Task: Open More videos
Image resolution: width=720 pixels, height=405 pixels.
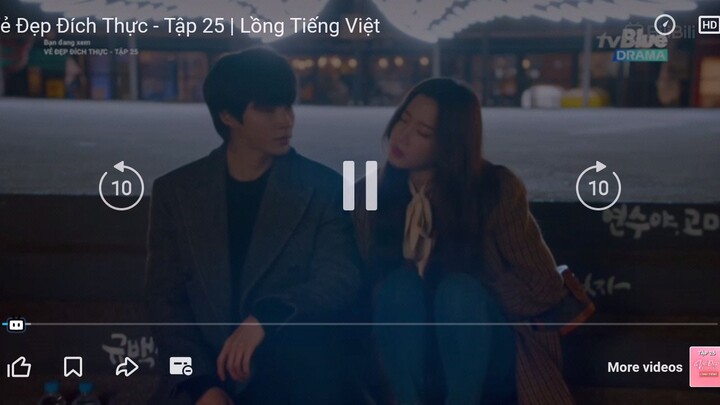Action: [645, 367]
